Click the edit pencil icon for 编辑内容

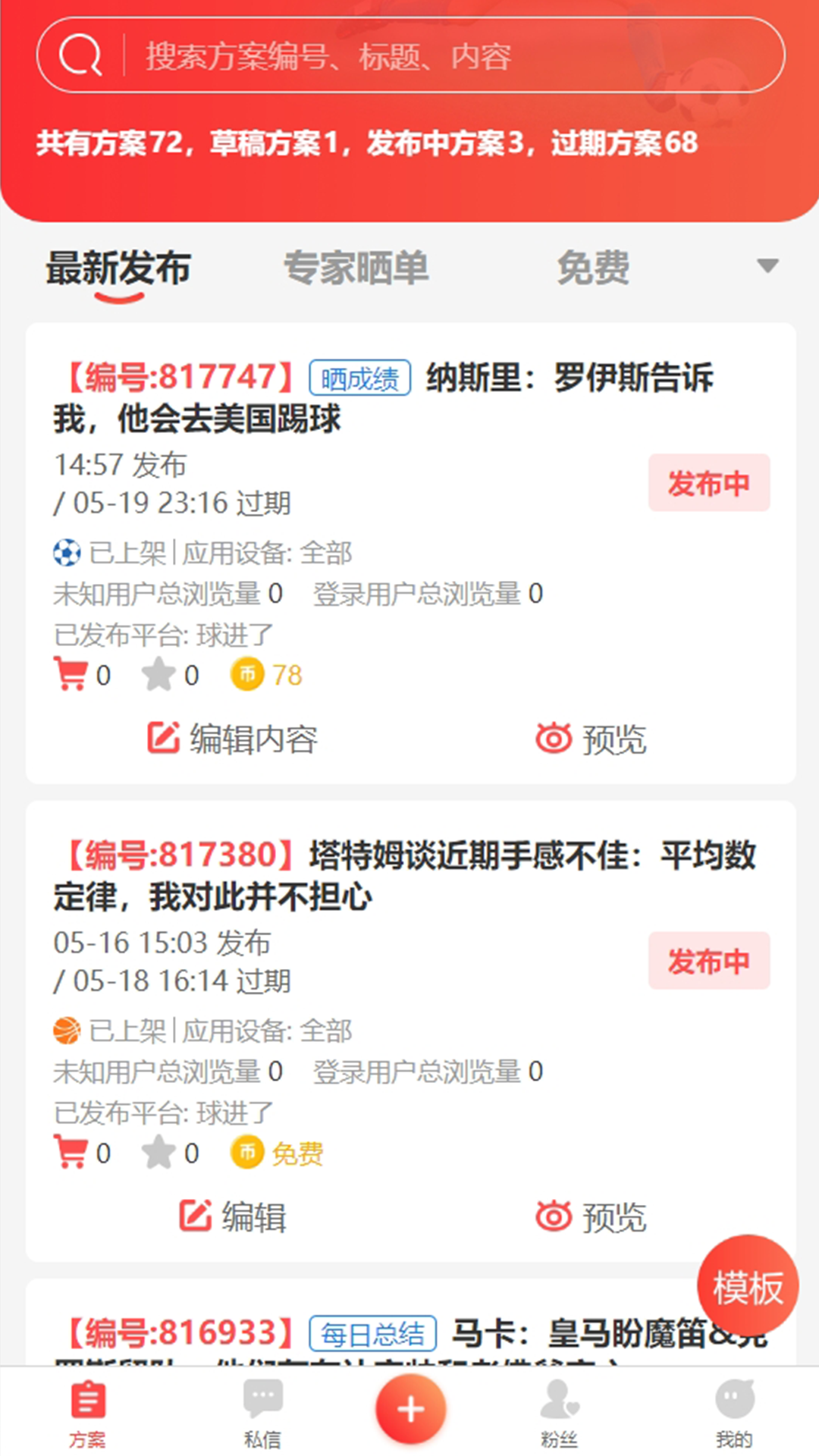(160, 736)
